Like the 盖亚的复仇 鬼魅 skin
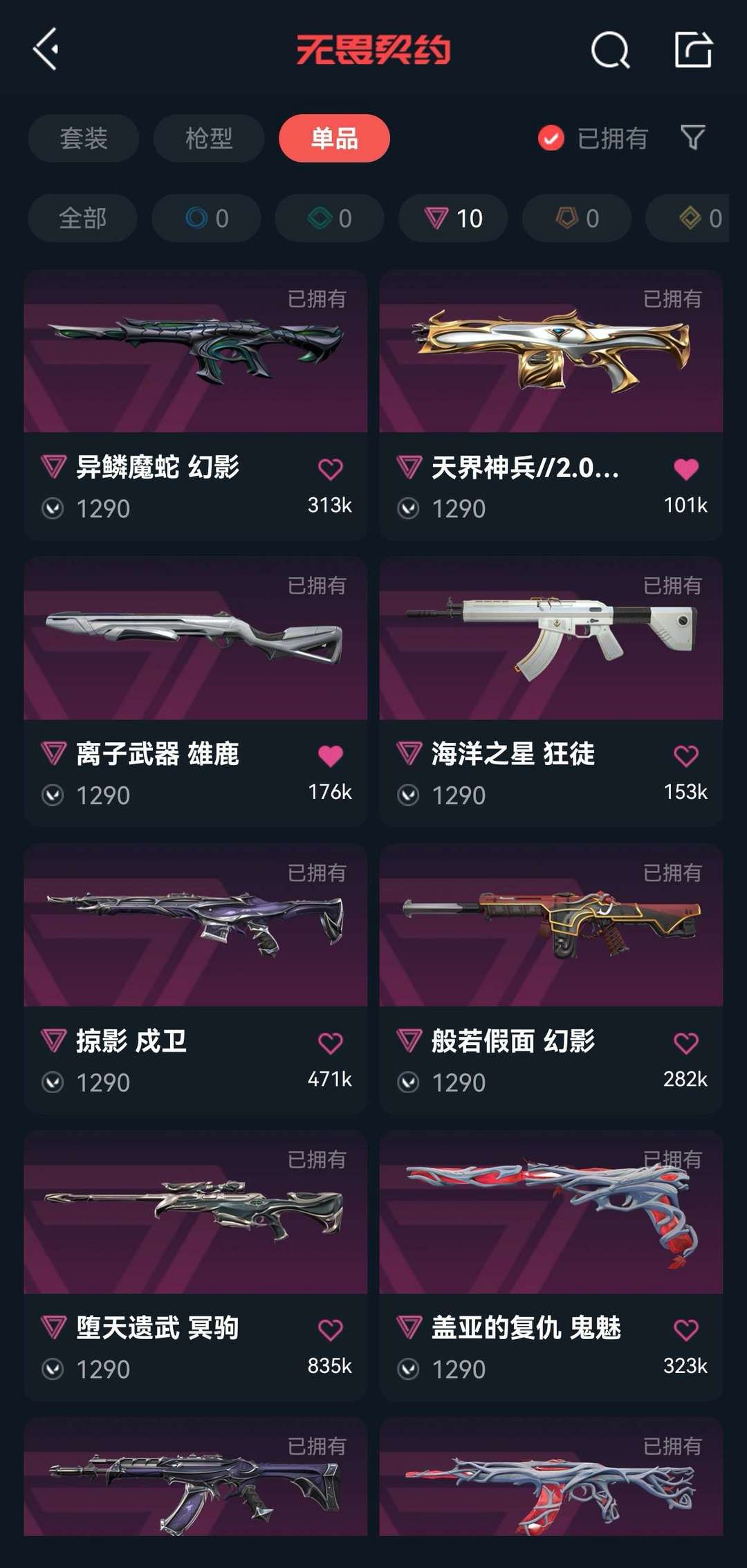The image size is (747, 1568). point(685,1329)
